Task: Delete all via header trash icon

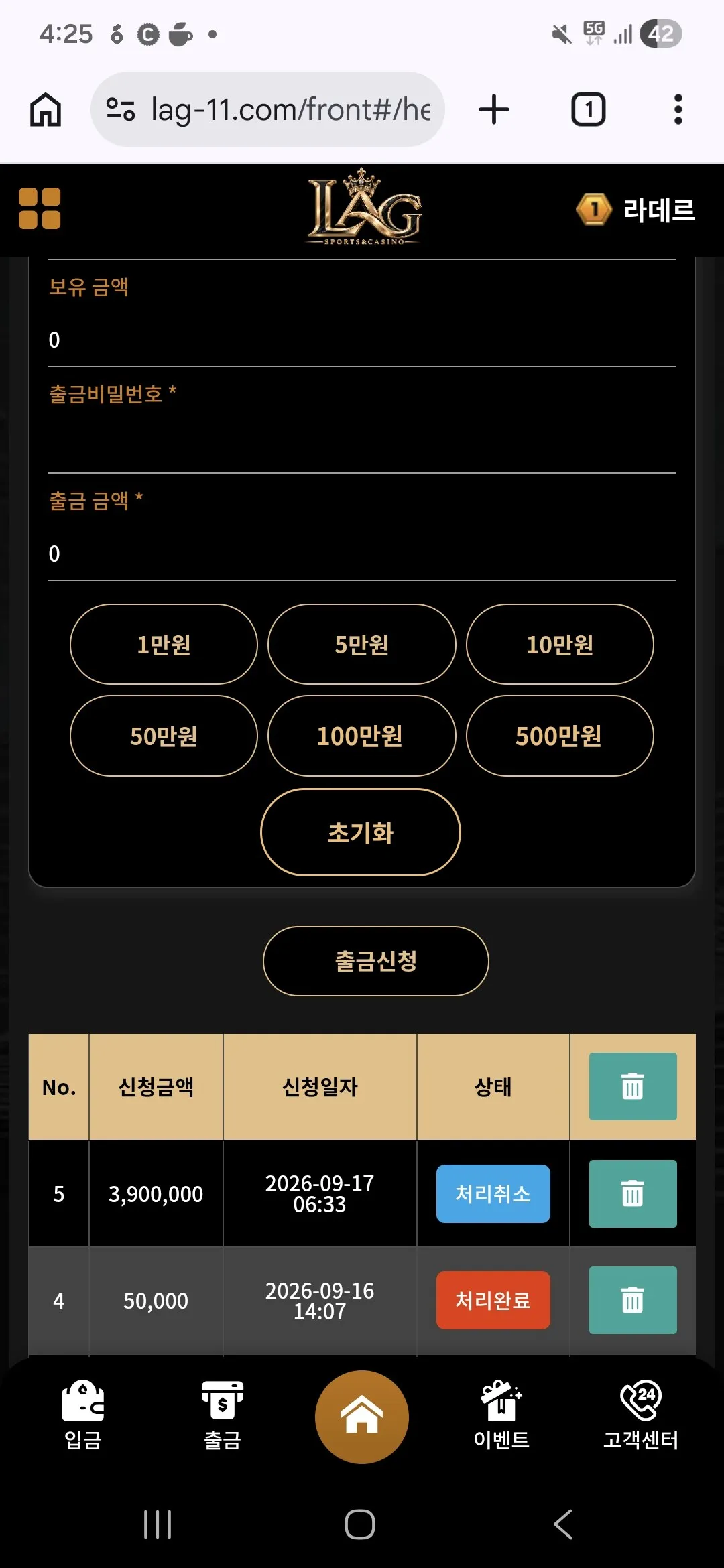Action: point(633,1086)
